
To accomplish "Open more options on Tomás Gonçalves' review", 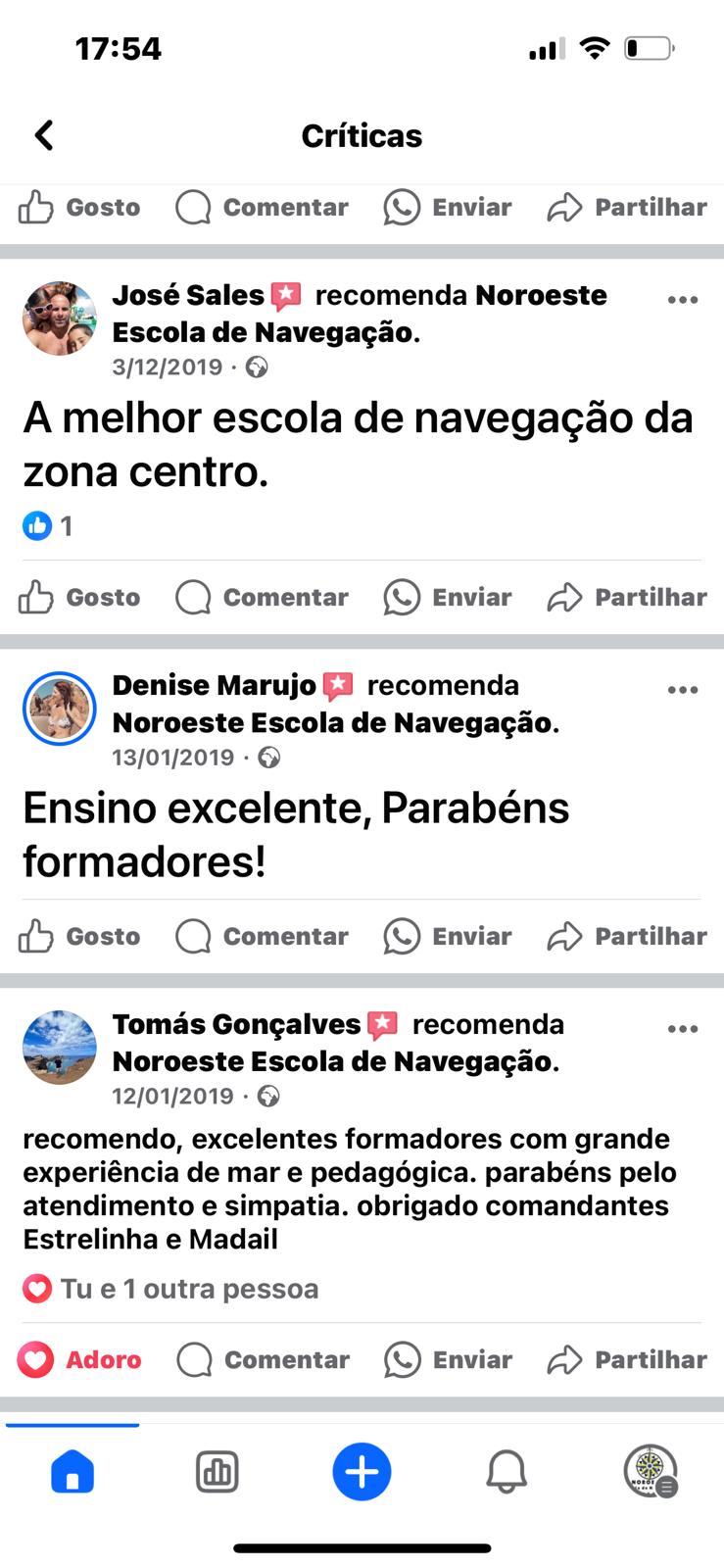I will coord(682,1029).
